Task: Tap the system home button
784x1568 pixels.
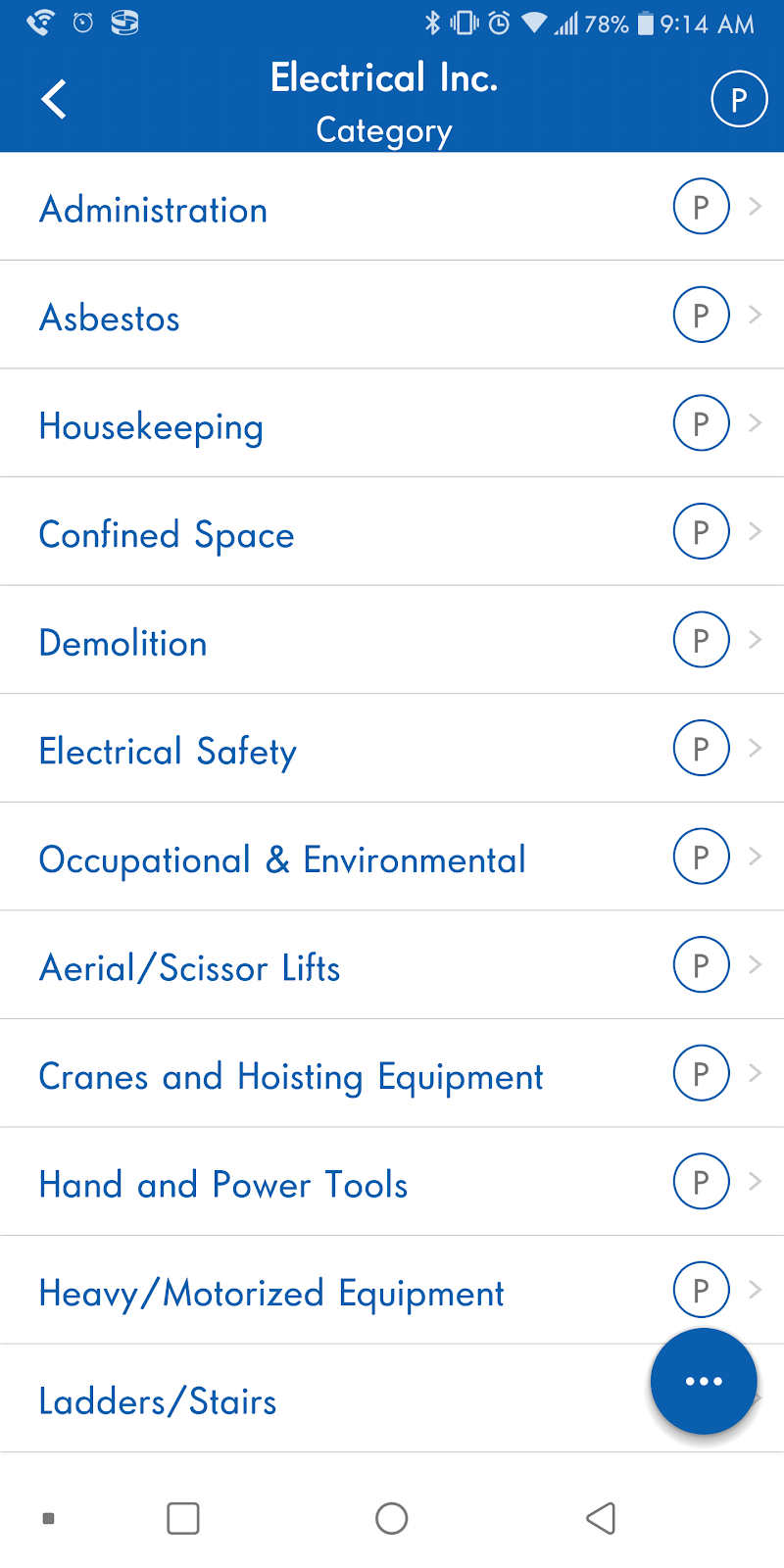Action: point(392,1518)
